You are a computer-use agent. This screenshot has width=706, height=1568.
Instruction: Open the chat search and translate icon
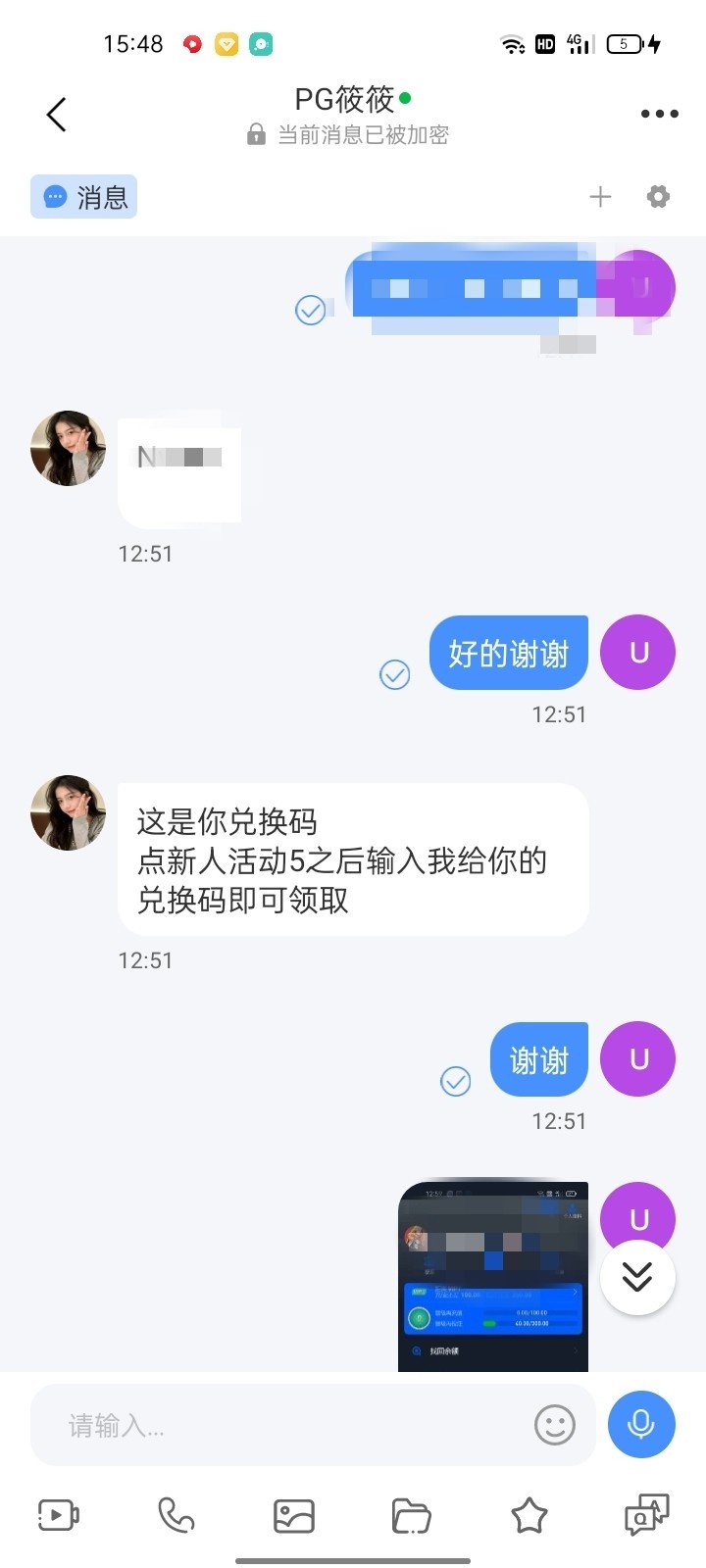(x=647, y=1515)
